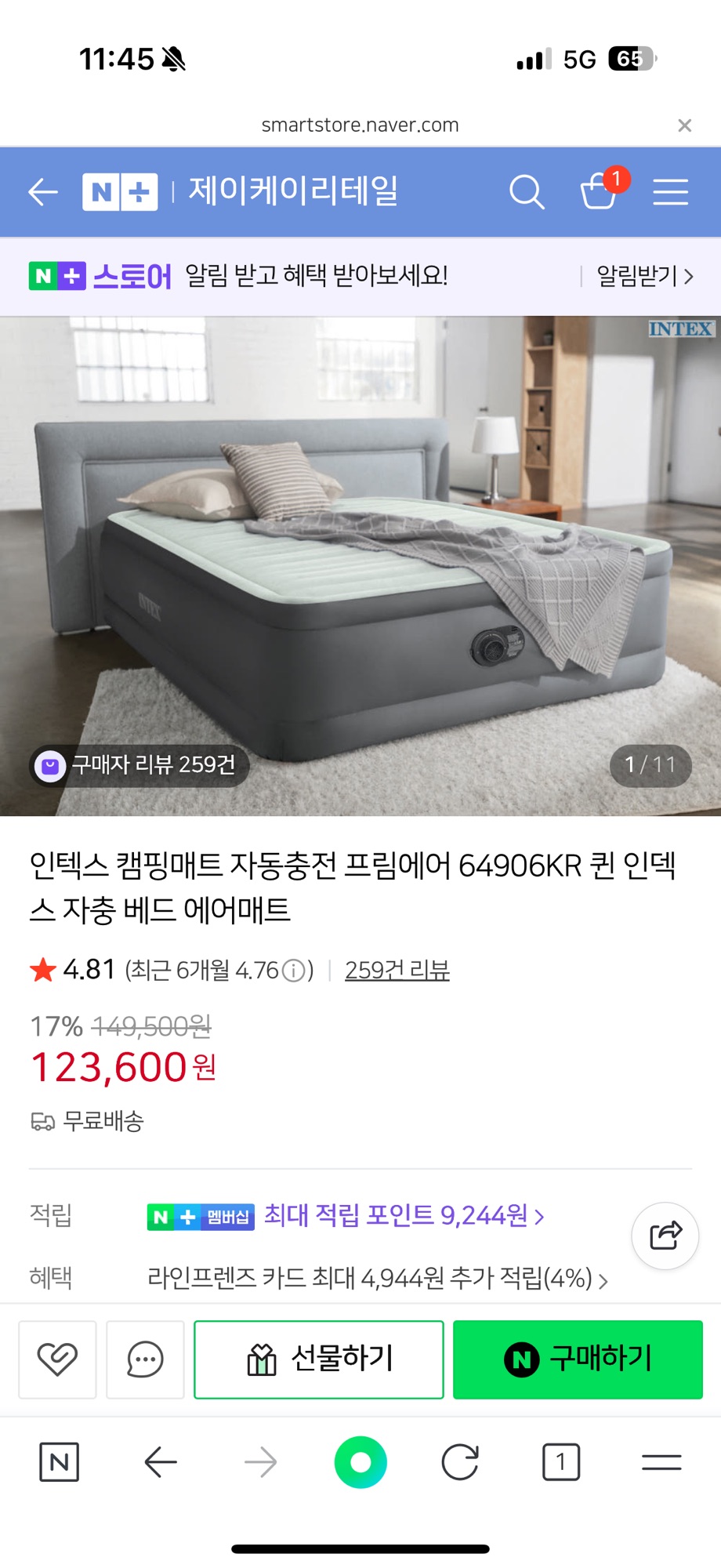Viewport: 721px width, 1568px height.
Task: Open chat inquiry with the seller
Action: click(145, 1359)
